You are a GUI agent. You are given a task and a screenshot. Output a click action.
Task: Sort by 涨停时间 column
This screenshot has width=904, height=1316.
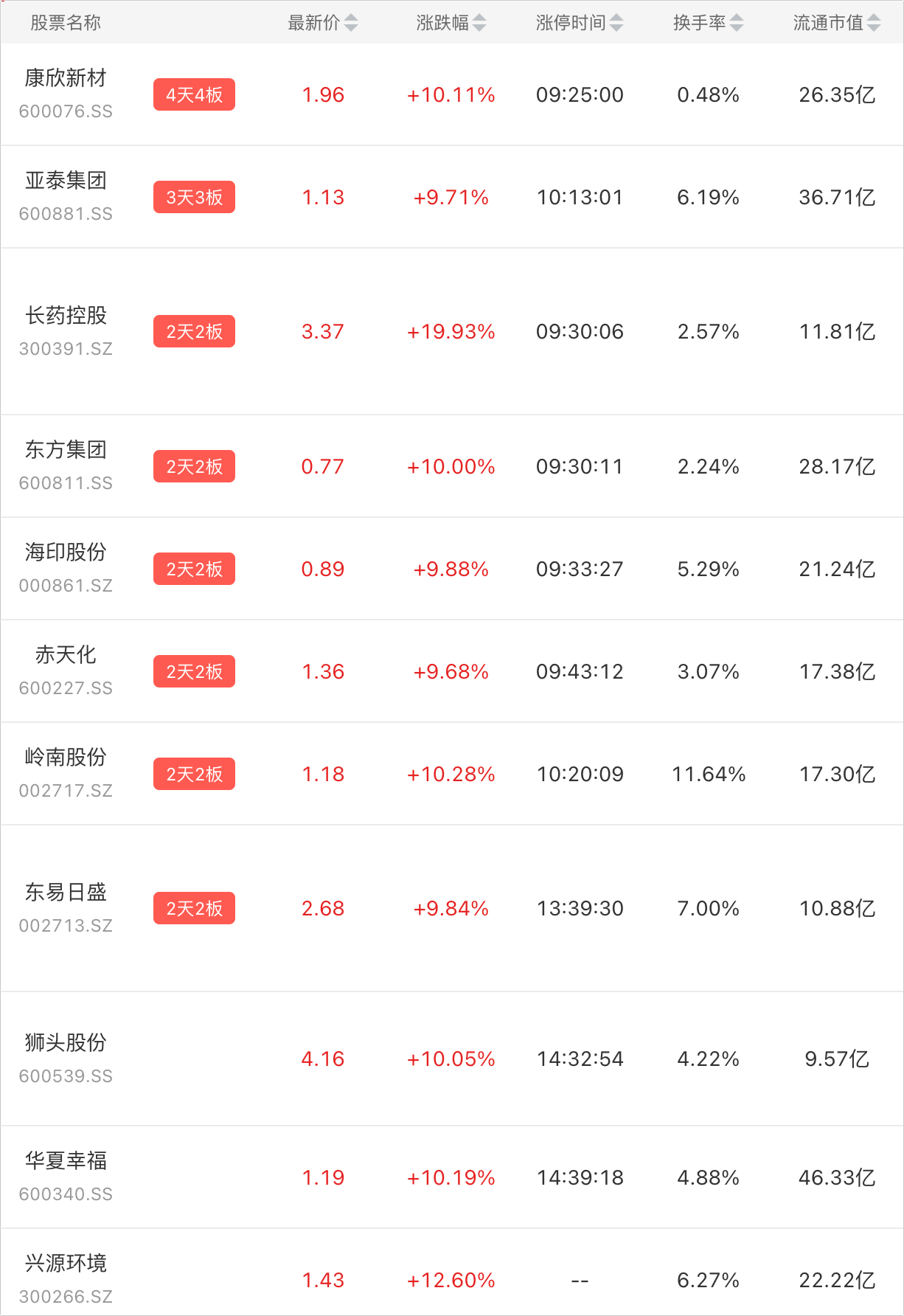click(x=580, y=23)
